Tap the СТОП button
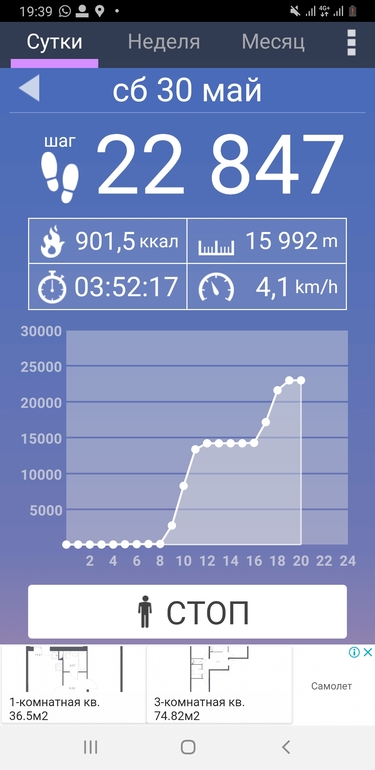375x770 pixels. (188, 611)
